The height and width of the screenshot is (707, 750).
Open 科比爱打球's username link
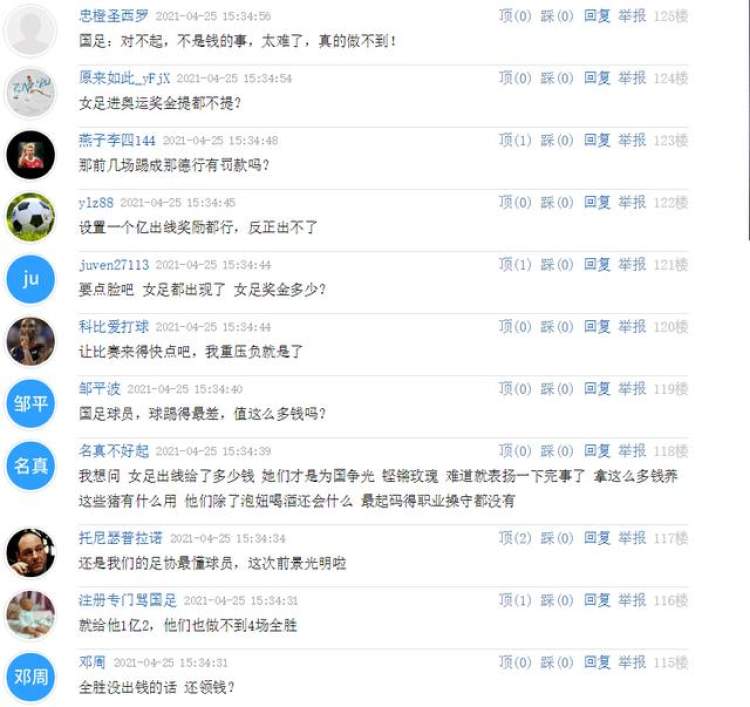[114, 327]
